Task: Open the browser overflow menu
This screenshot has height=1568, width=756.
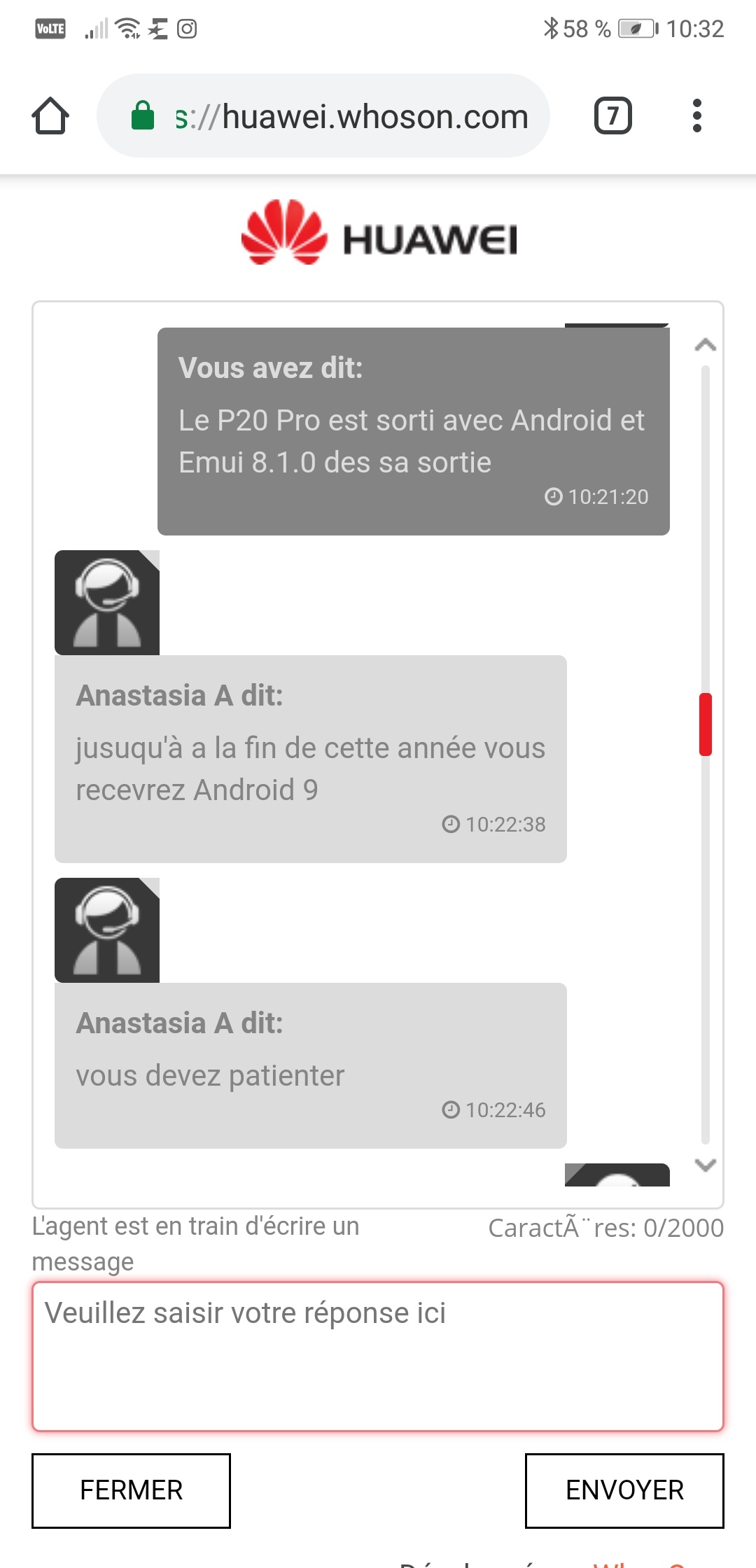Action: coord(696,115)
